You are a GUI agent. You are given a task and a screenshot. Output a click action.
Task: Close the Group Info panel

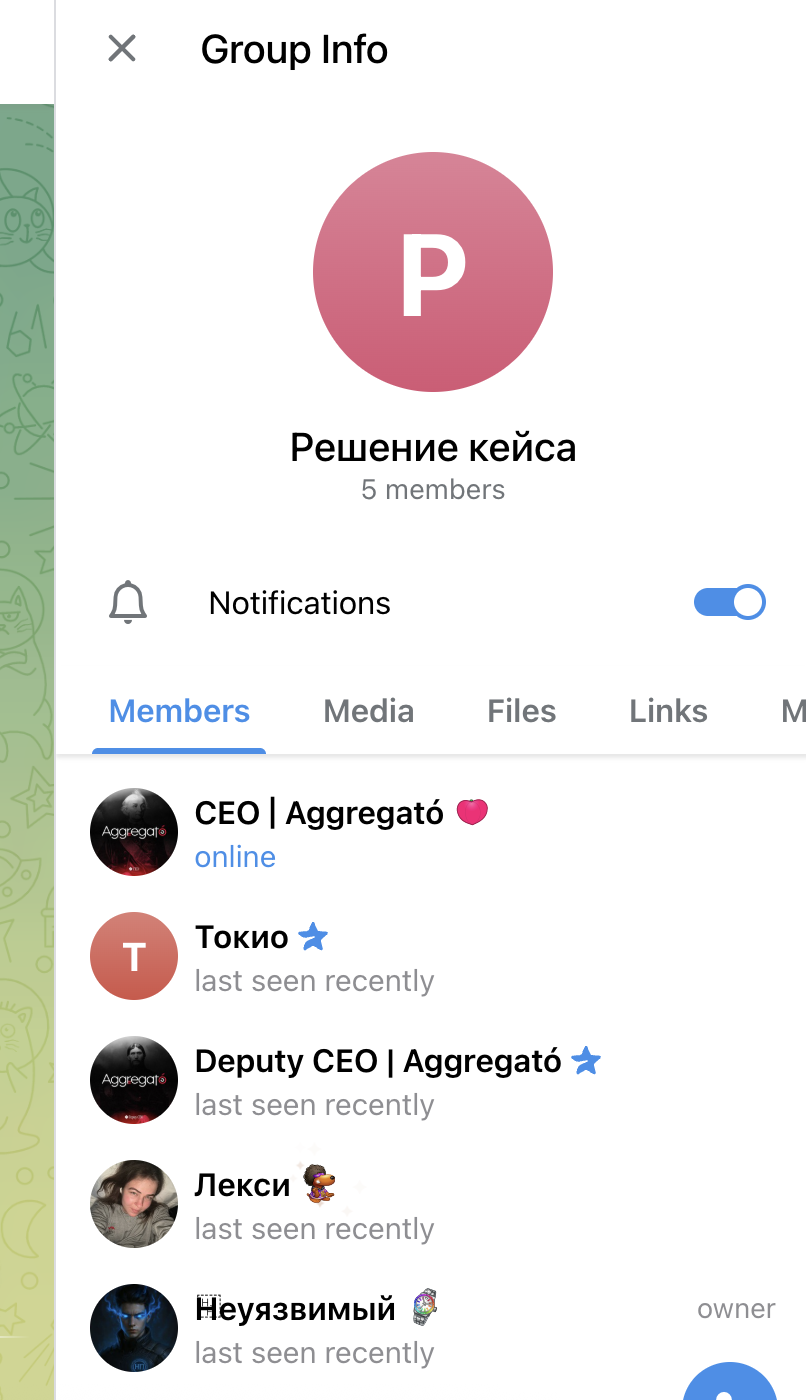122,48
